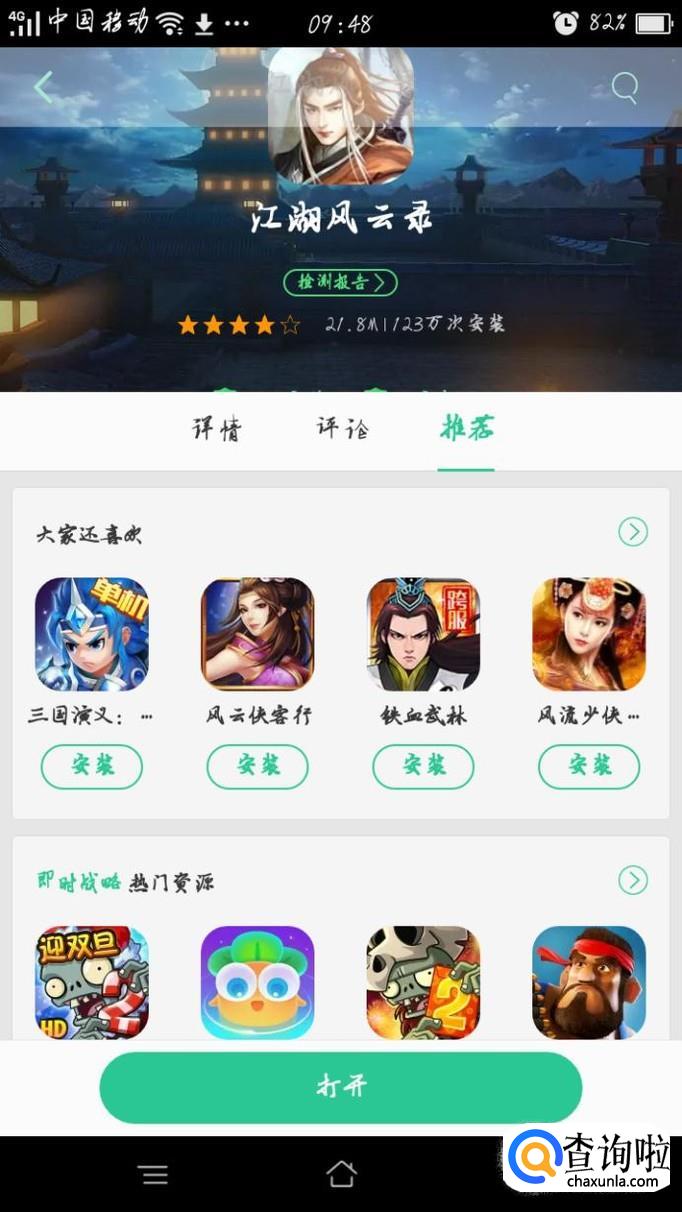Open the 风云侠客行 game icon

coord(258,634)
